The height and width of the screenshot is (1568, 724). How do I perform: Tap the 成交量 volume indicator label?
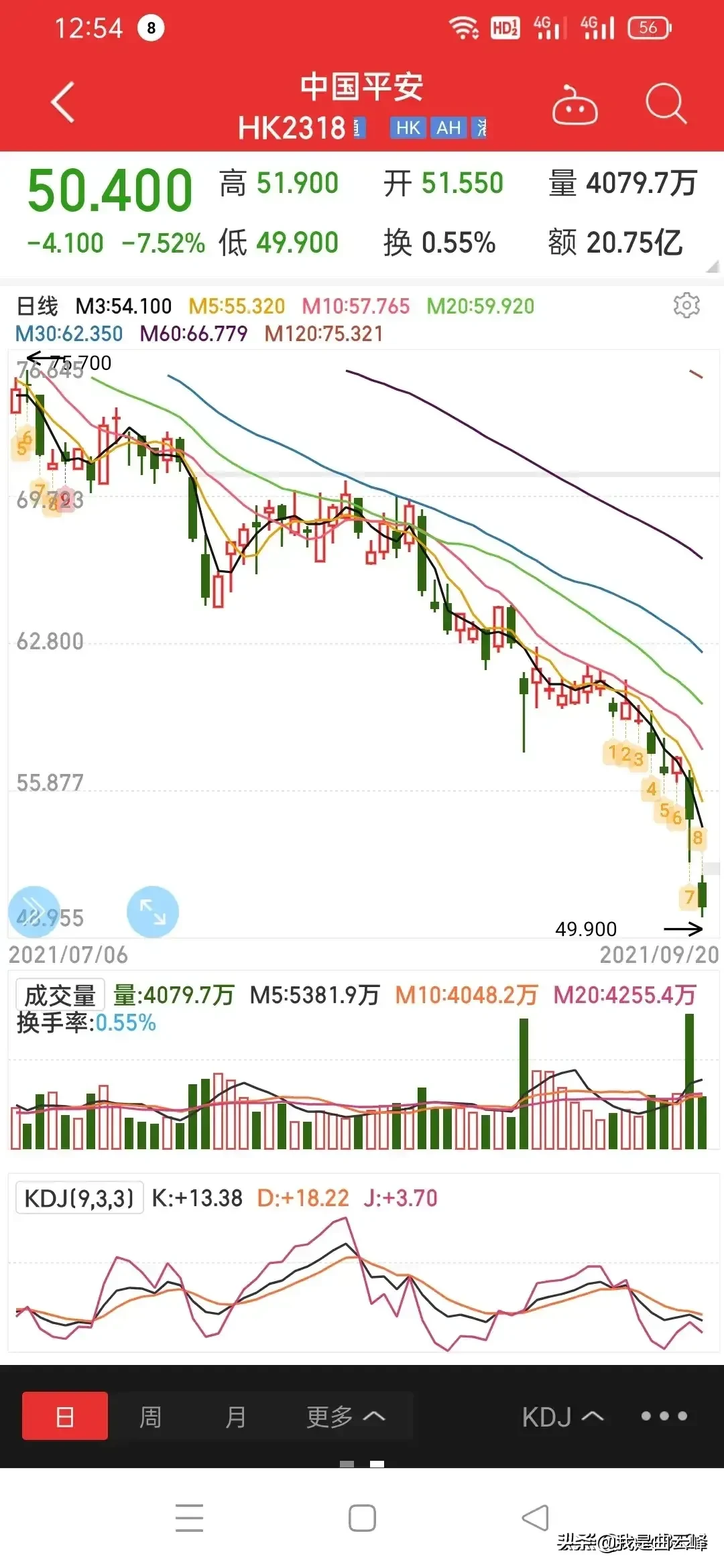click(x=60, y=995)
